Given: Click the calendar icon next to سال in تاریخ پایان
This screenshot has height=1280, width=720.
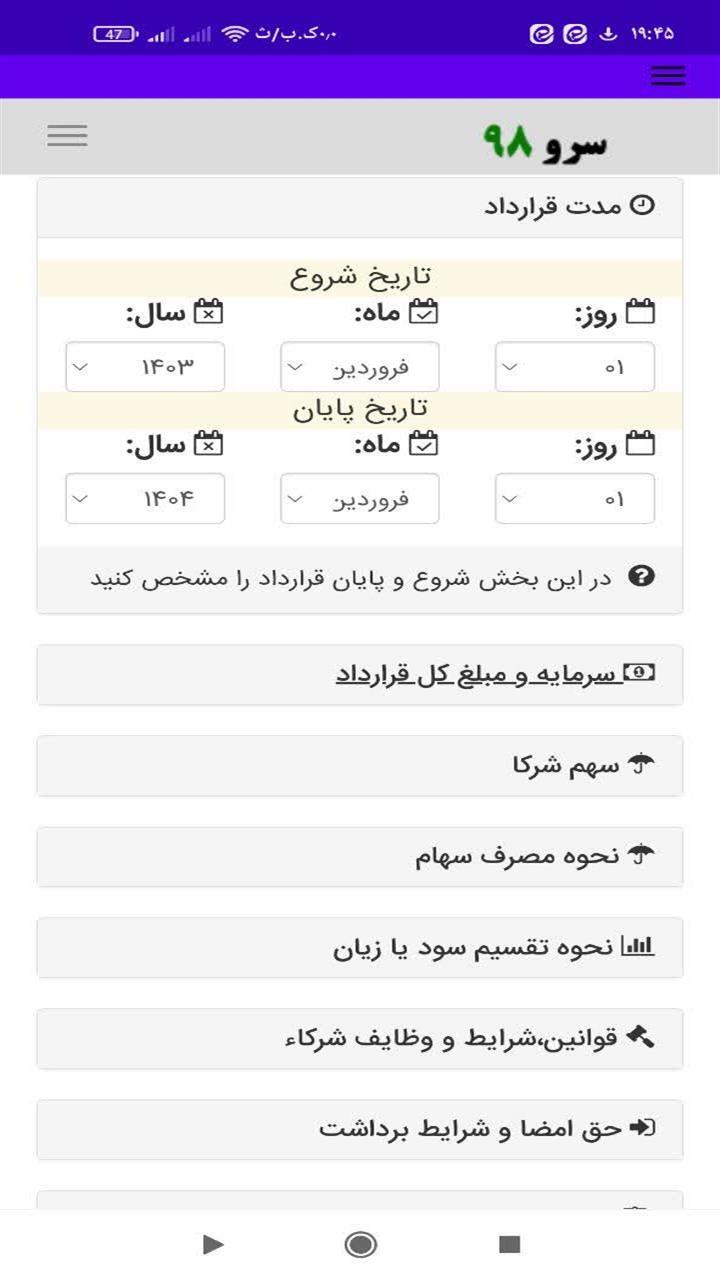Looking at the screenshot, I should [207, 442].
